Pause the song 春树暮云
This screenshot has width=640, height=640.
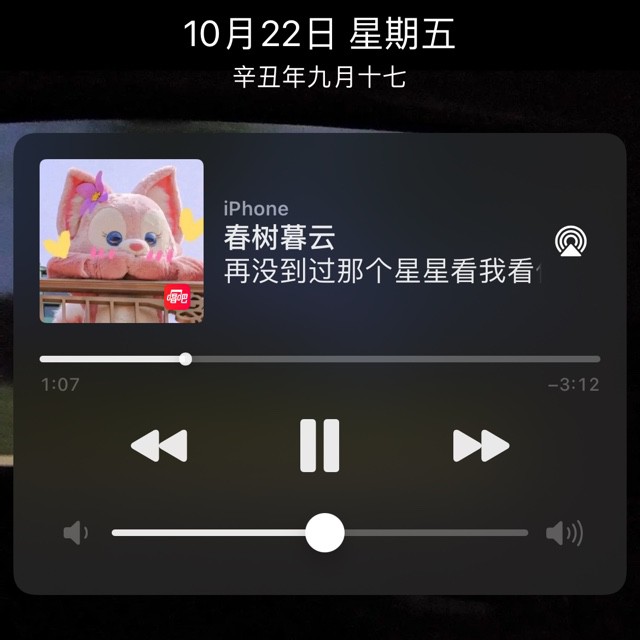[320, 445]
